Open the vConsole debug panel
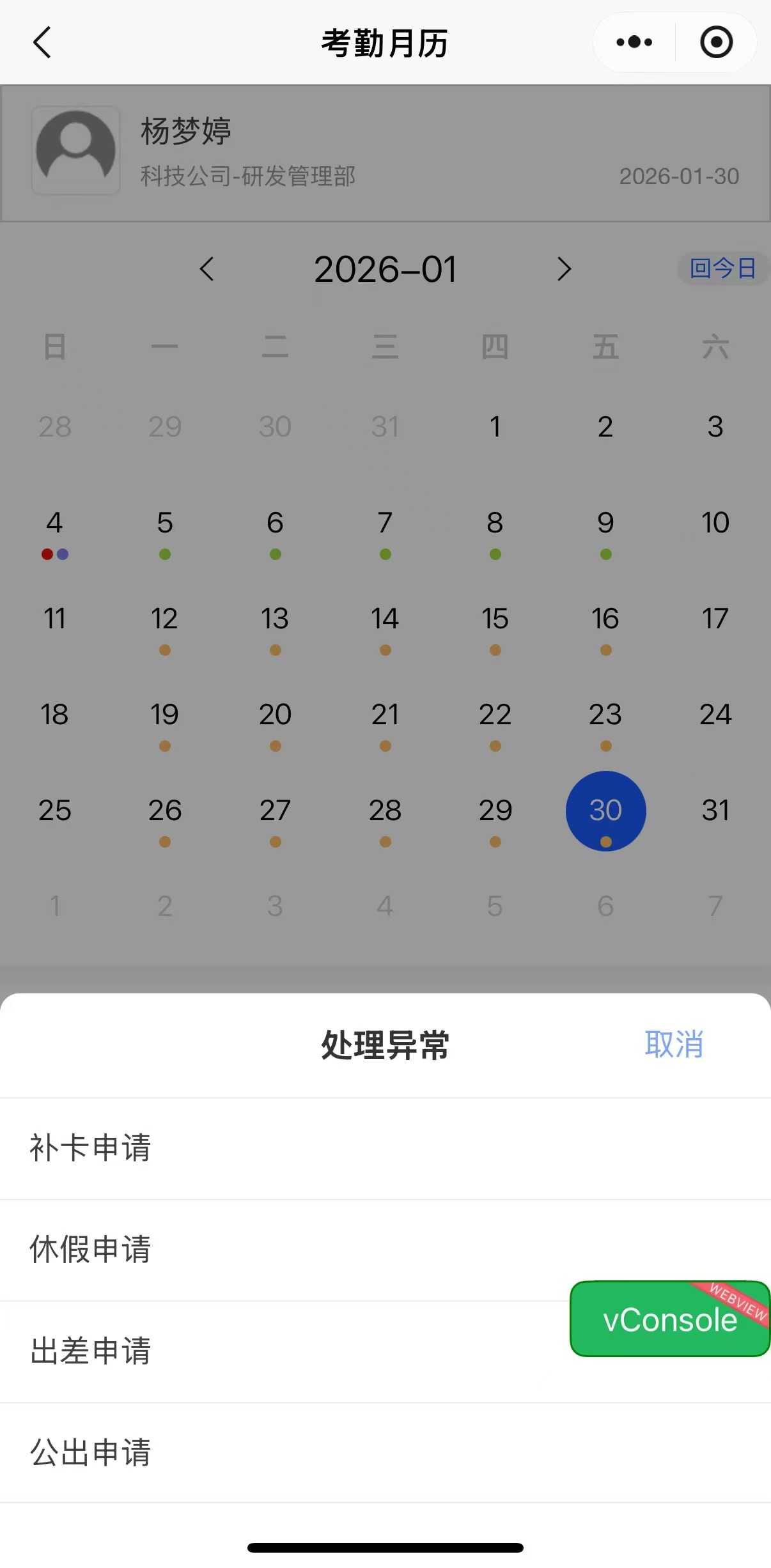 [x=669, y=1319]
